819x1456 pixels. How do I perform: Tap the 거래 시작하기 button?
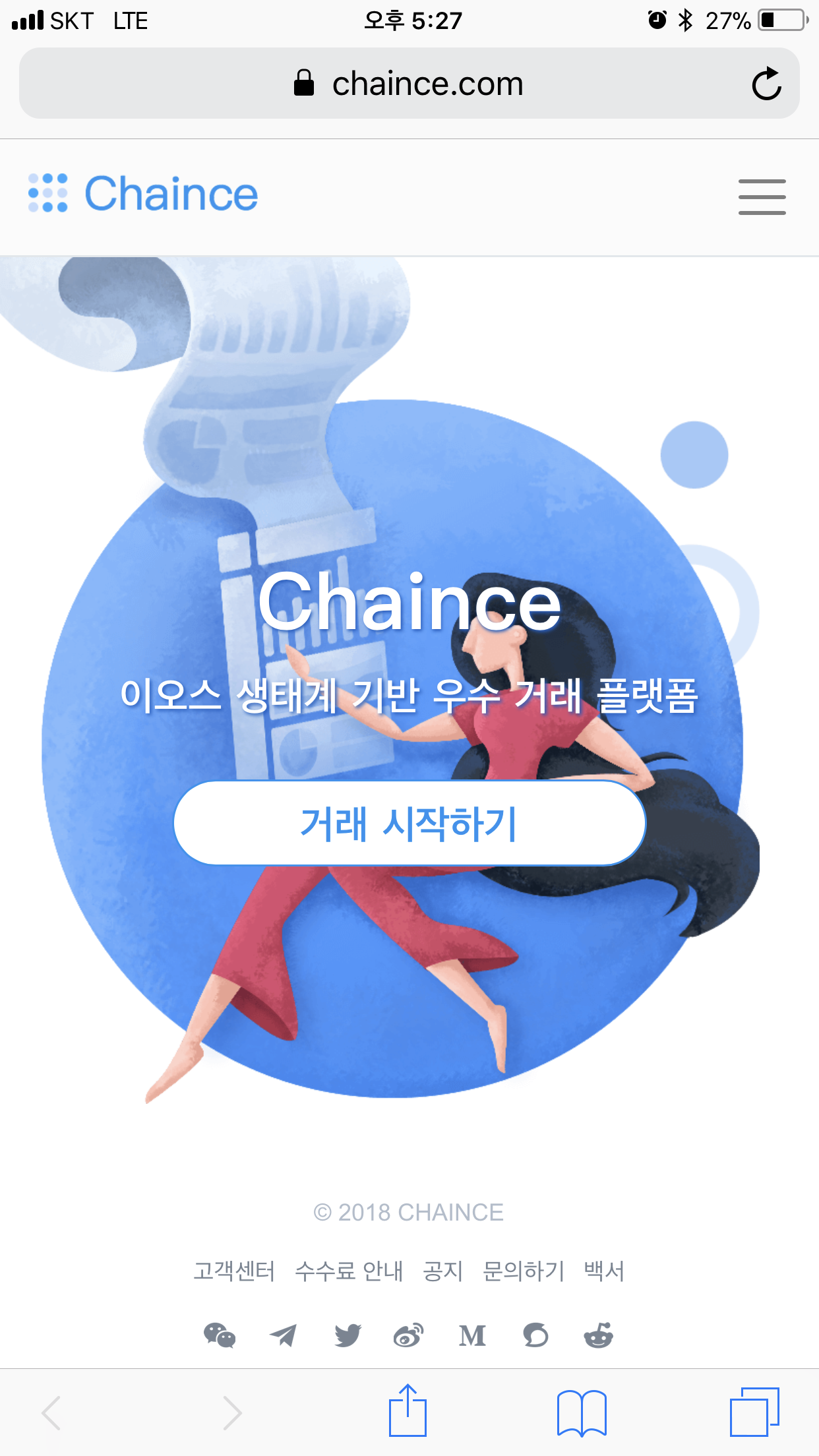click(x=409, y=823)
